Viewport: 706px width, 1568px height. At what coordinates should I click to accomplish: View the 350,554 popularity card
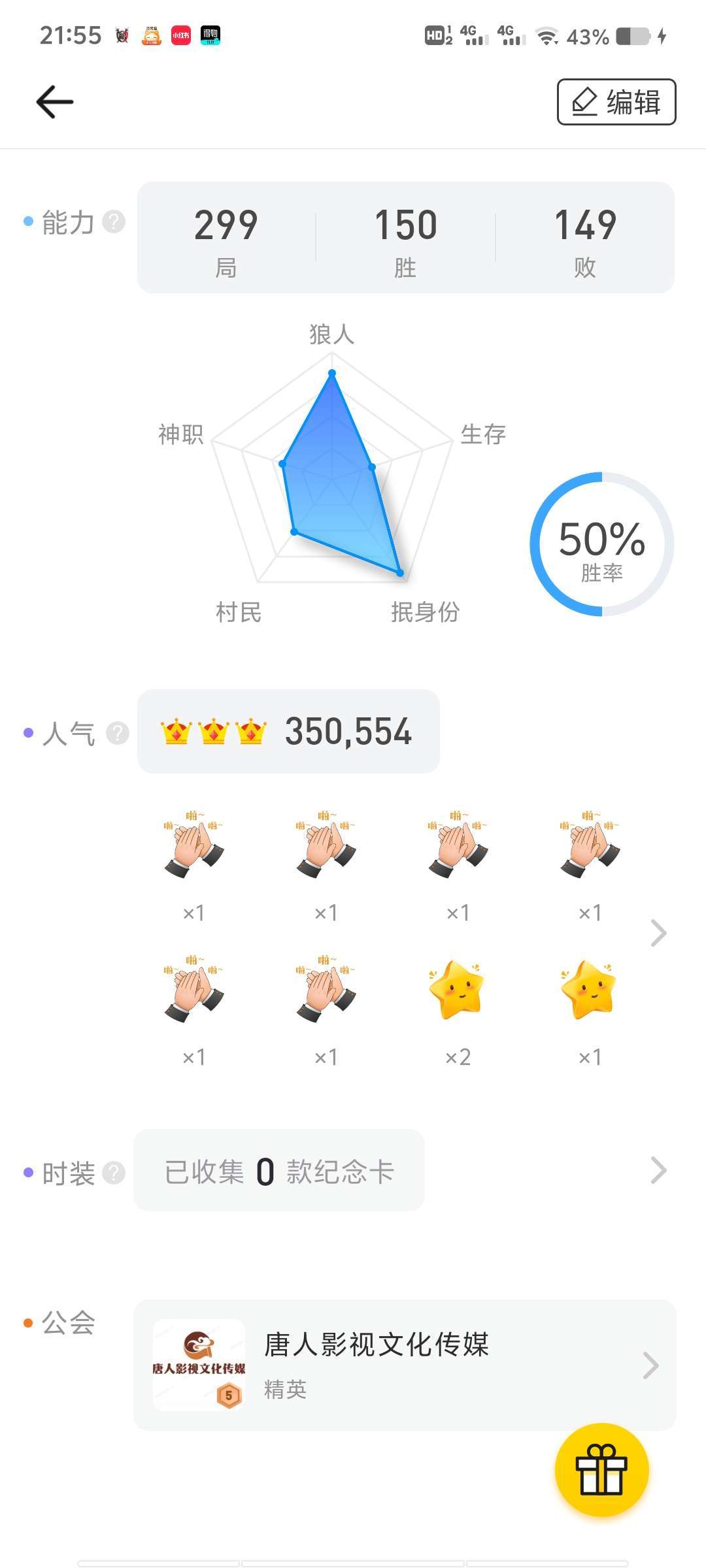point(288,731)
